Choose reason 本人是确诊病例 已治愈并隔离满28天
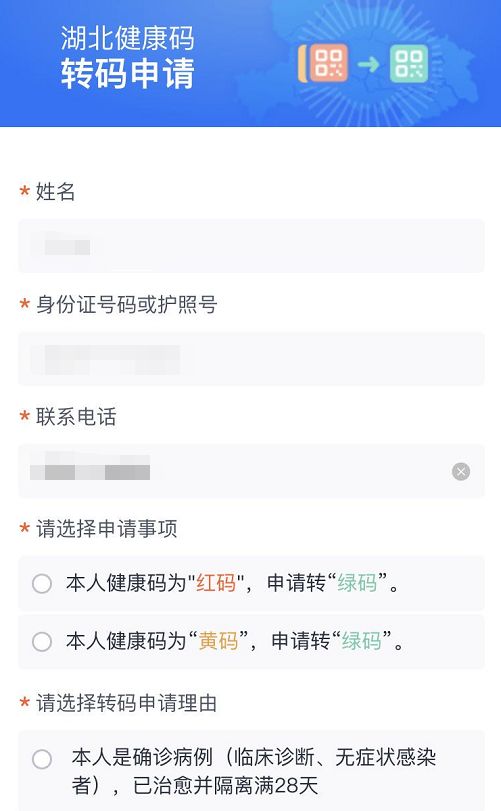 251,771
